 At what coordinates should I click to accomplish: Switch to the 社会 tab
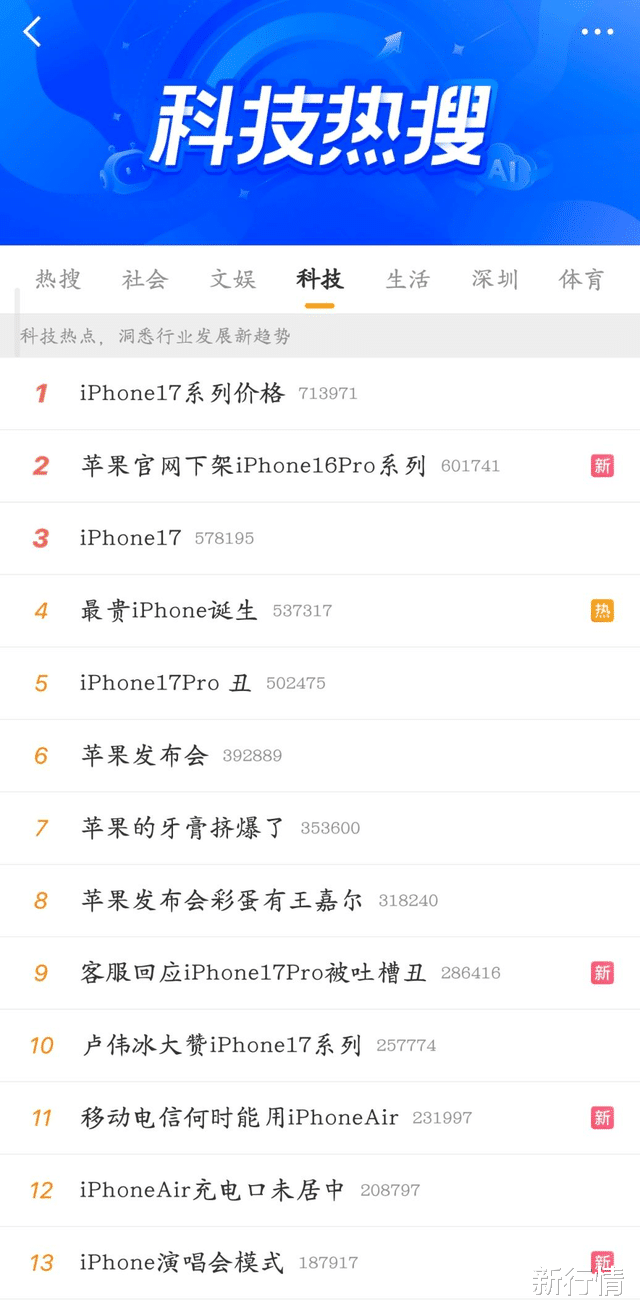coord(145,279)
